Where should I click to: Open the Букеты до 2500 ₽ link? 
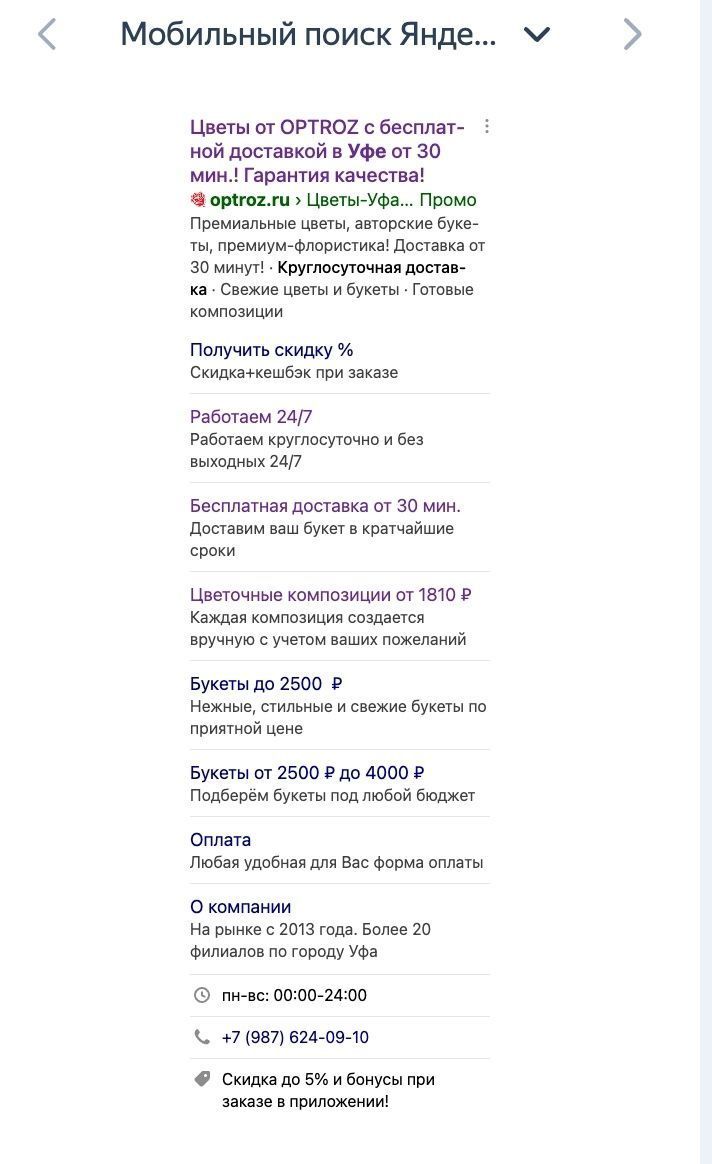(266, 684)
